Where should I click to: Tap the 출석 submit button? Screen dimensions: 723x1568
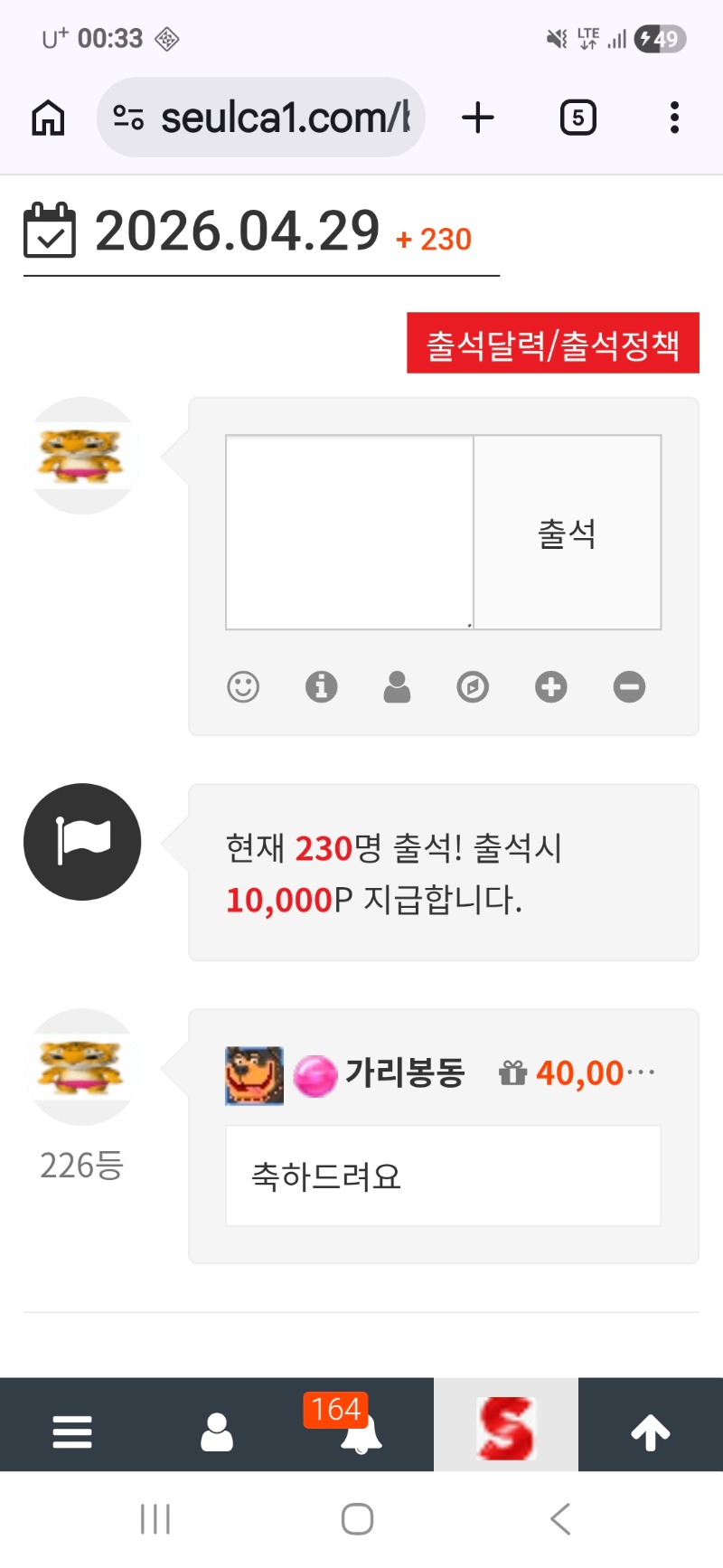pos(567,533)
